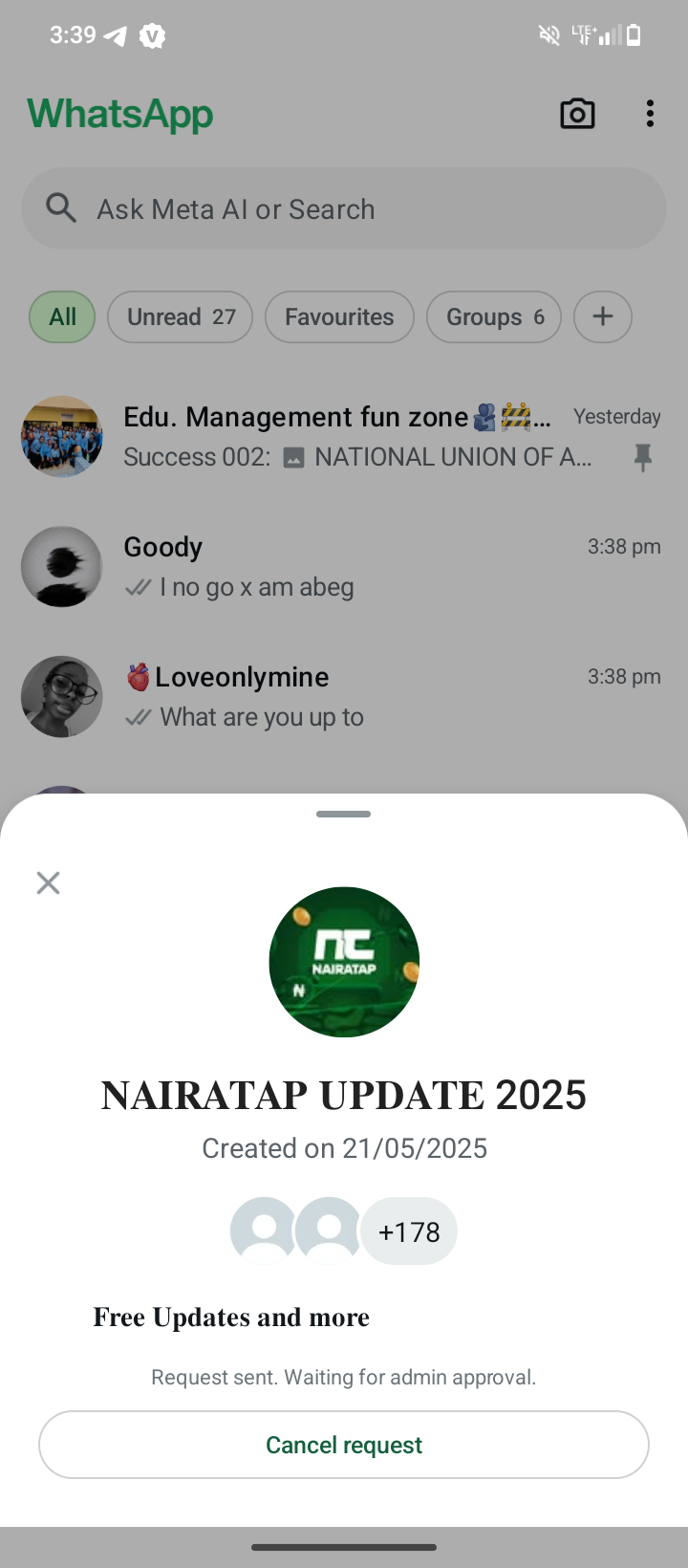Show Unread chats filter

(x=181, y=316)
